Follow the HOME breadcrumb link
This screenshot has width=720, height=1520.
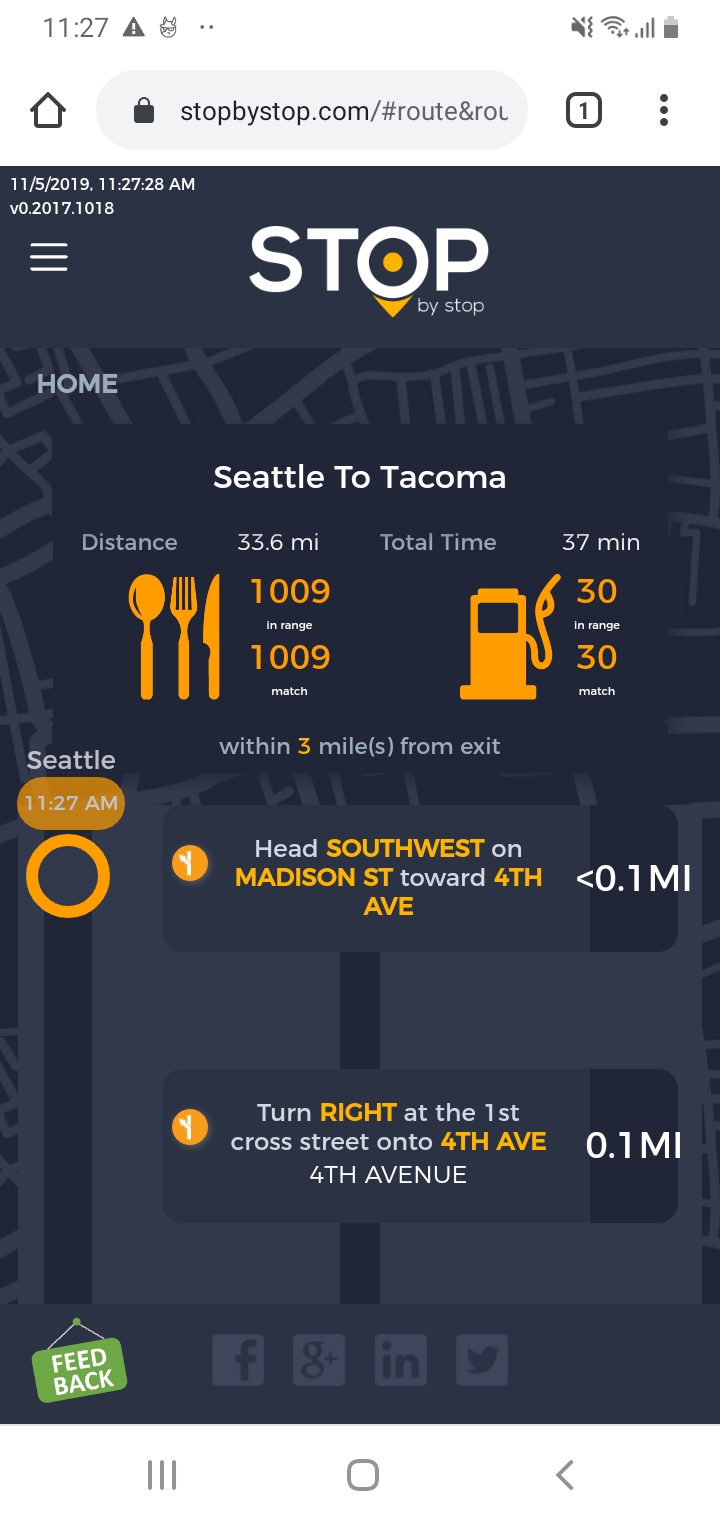77,384
